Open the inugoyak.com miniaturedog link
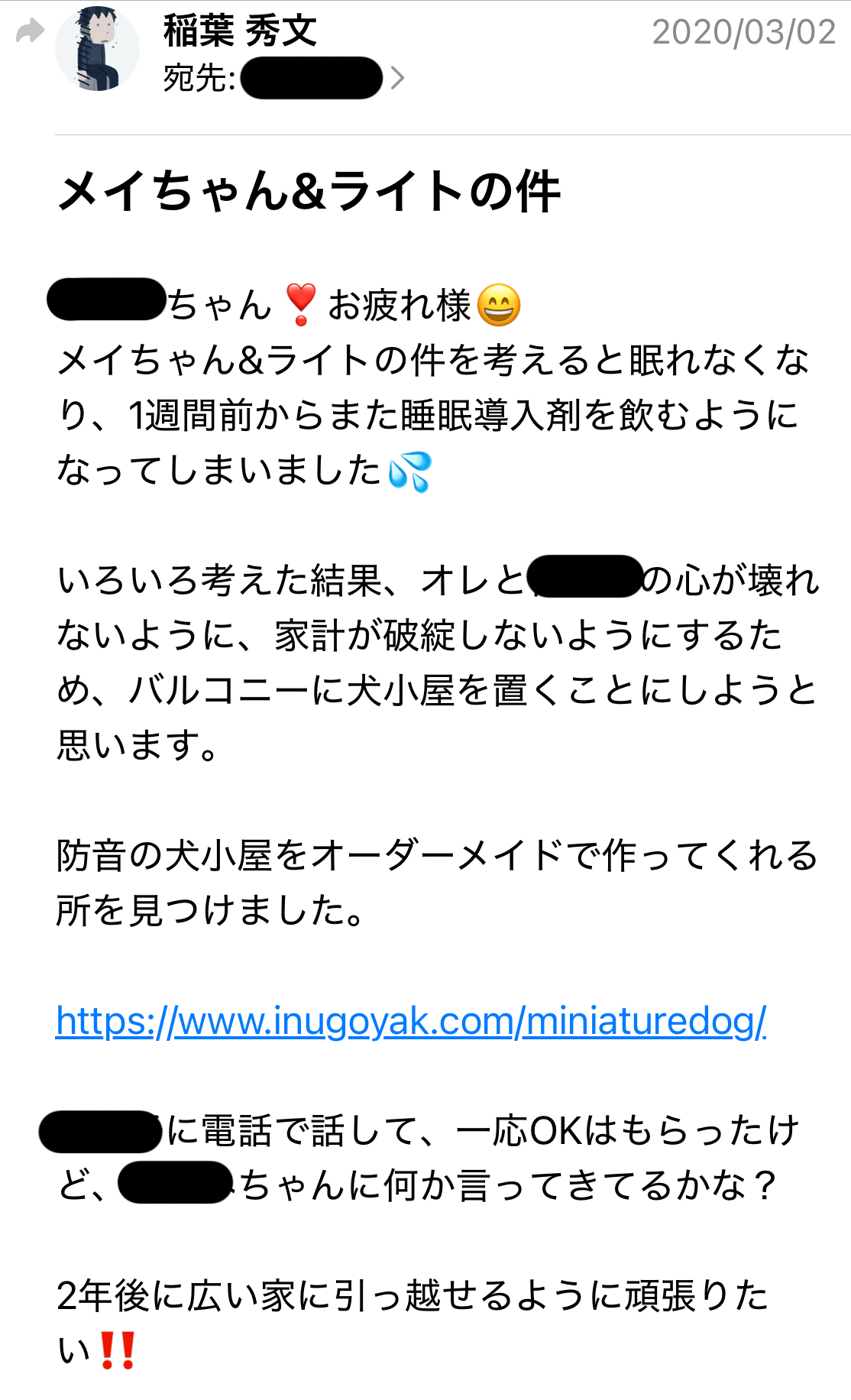This screenshot has width=851, height=1400. pos(411,1021)
